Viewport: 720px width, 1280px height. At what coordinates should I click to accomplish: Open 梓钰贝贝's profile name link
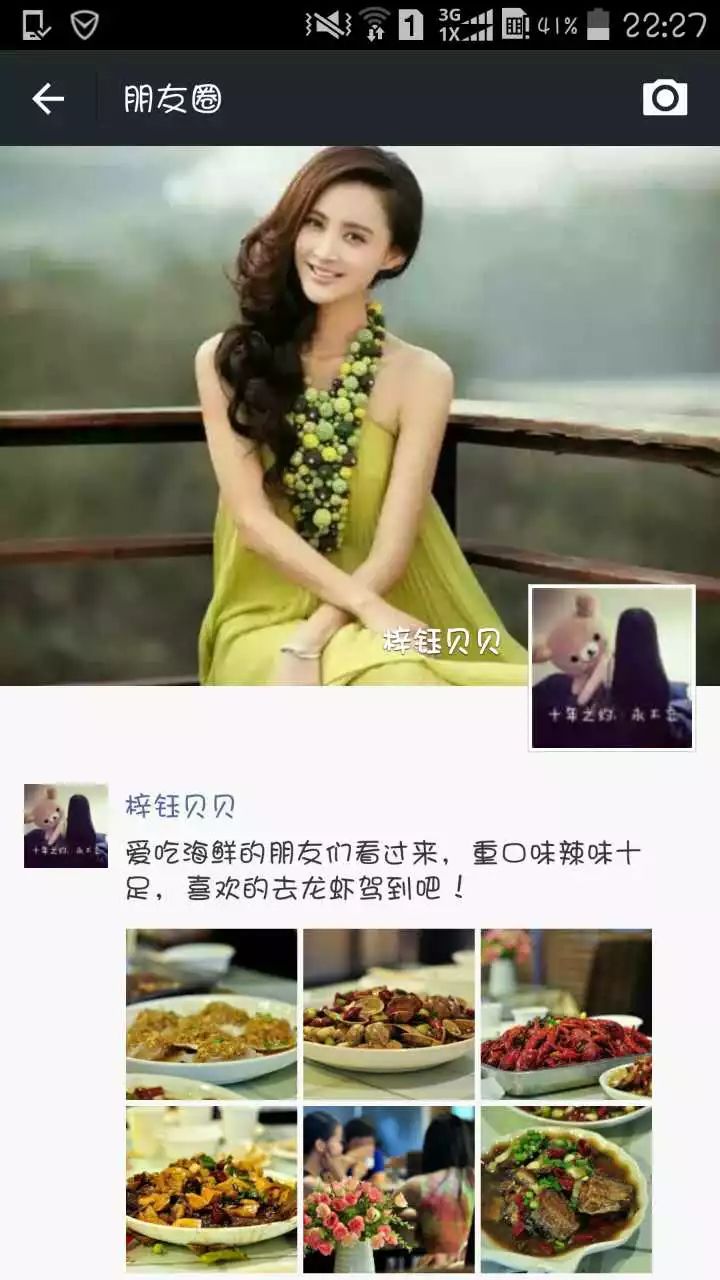point(180,806)
